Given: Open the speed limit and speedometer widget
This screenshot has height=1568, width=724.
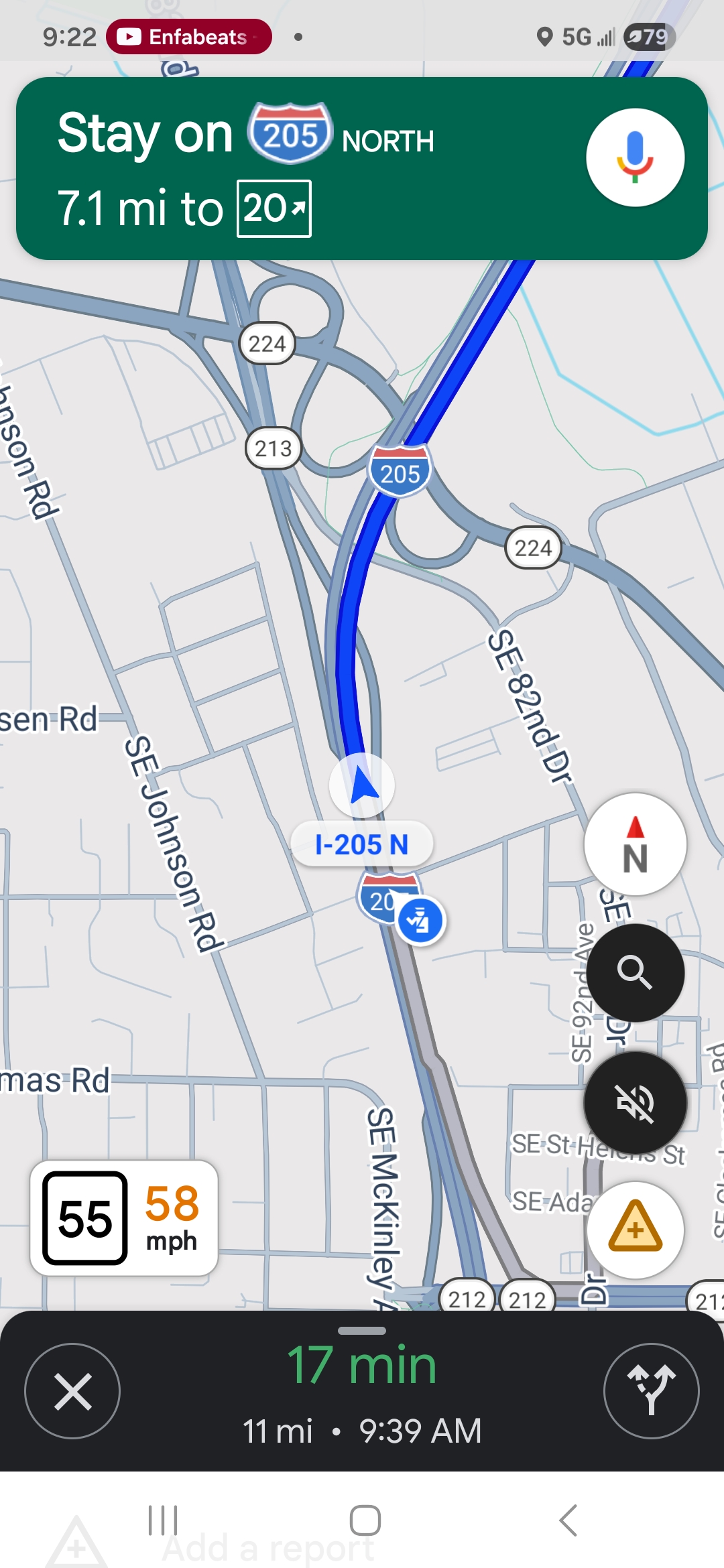Looking at the screenshot, I should (124, 1218).
